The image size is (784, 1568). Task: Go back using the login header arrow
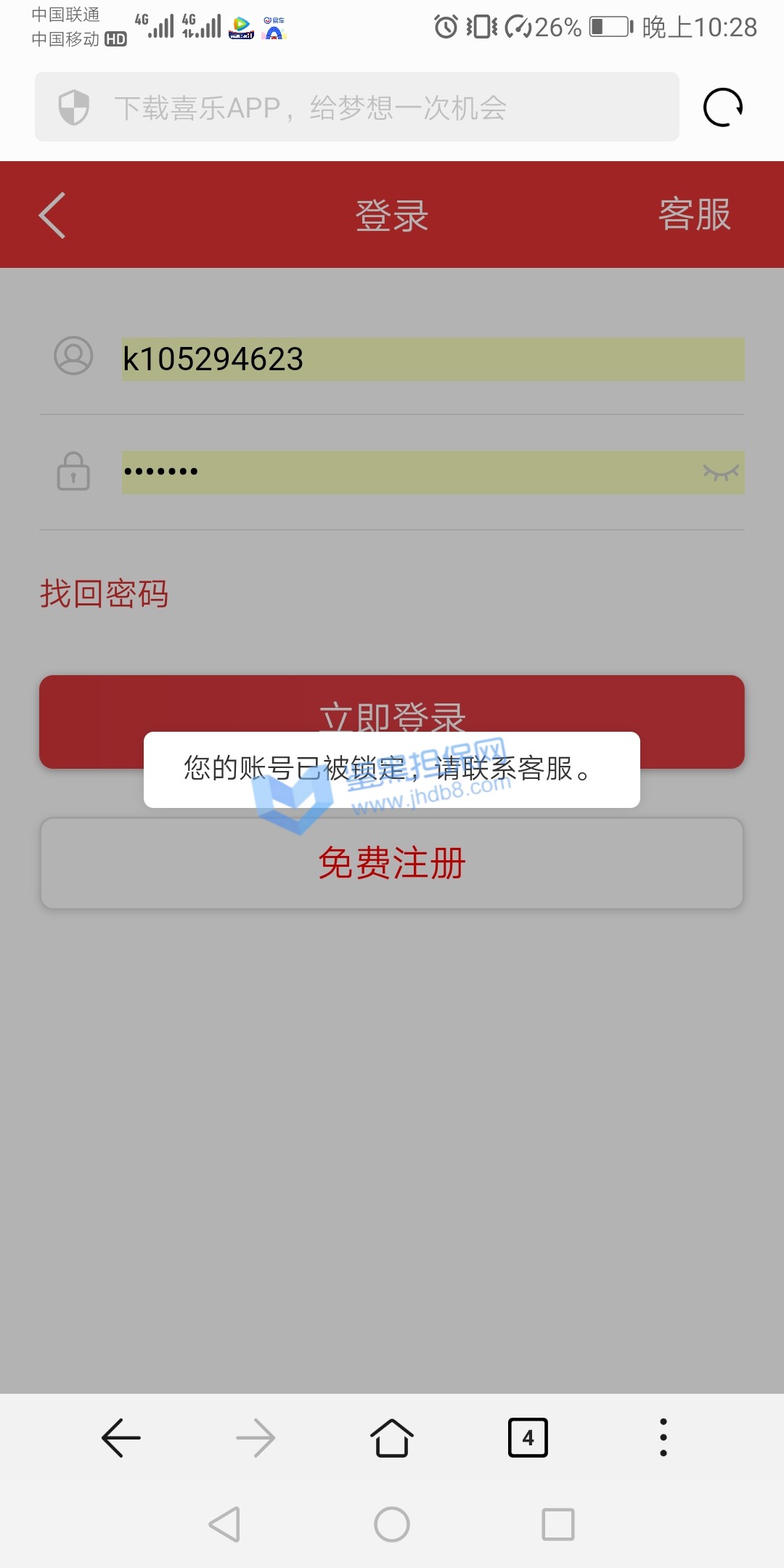pos(52,215)
